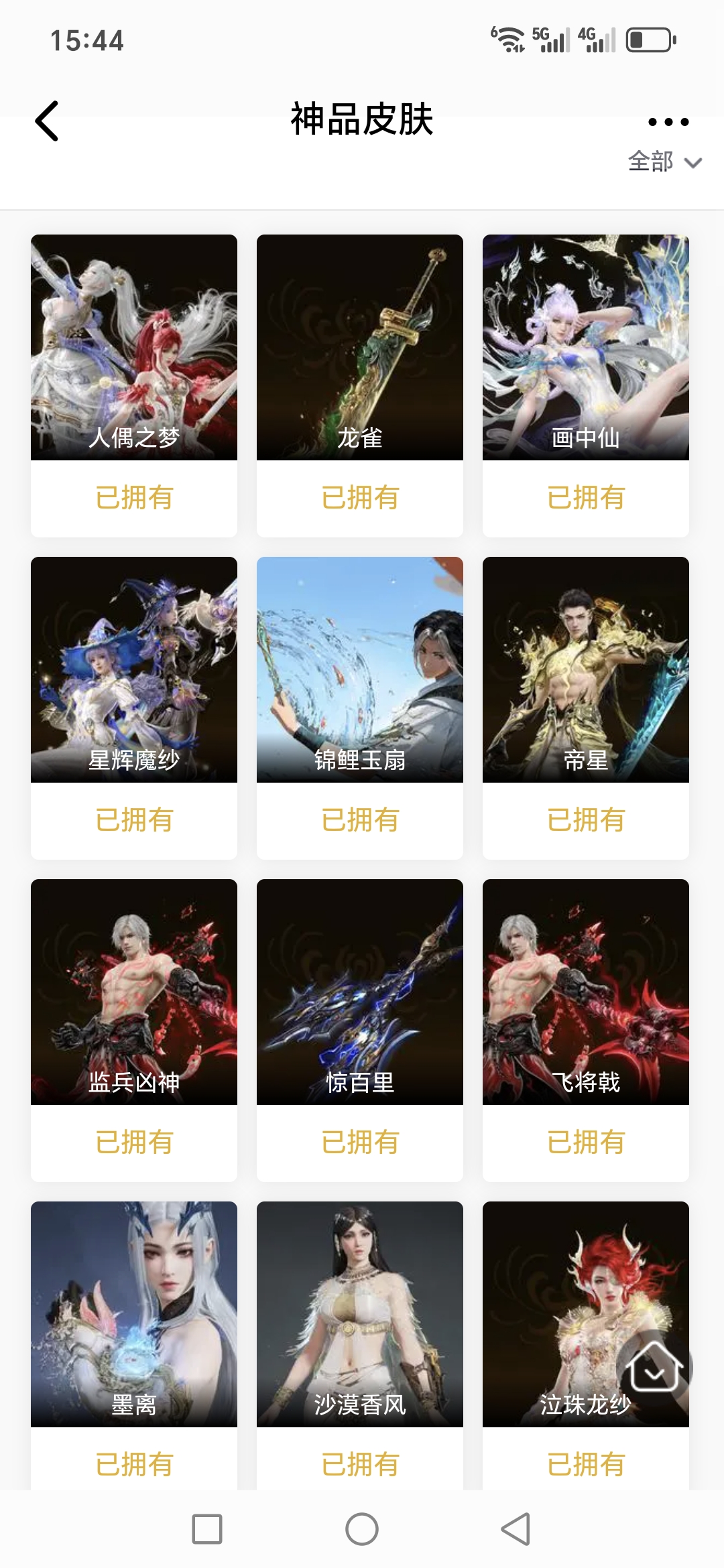This screenshot has width=724, height=1568.
Task: Open recent apps from the navigation bar
Action: click(207, 1529)
